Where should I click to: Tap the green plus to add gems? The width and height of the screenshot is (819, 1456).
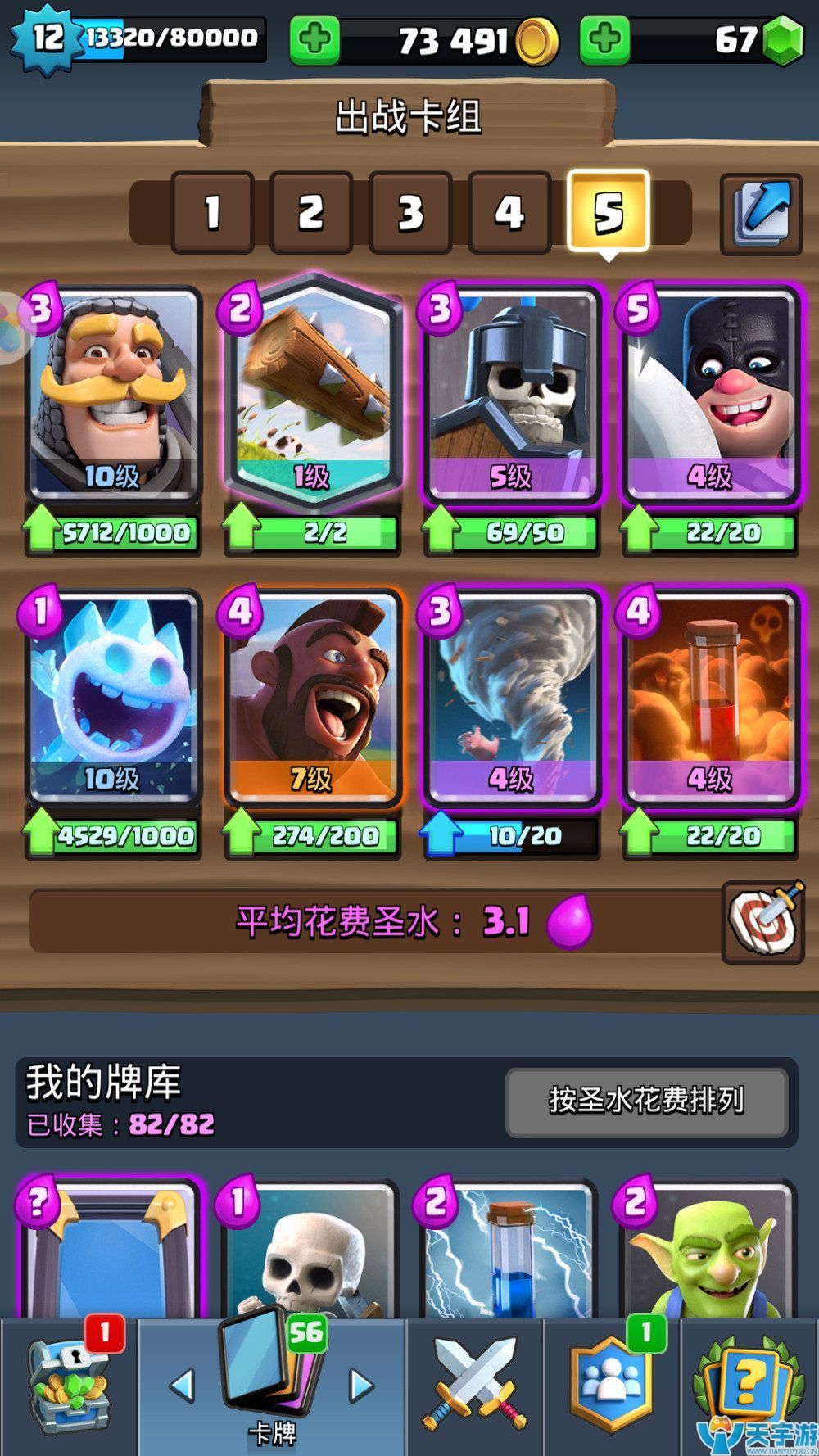pos(604,39)
